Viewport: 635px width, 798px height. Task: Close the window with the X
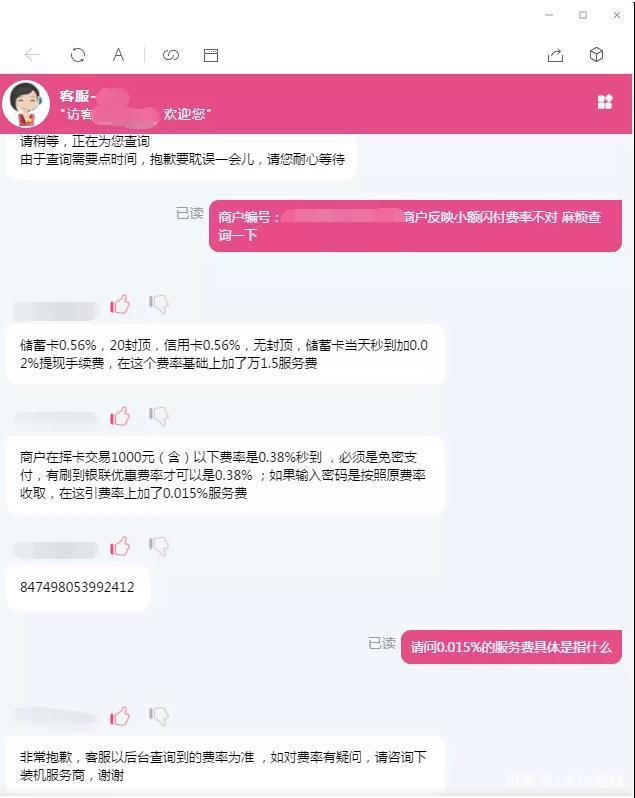click(617, 15)
